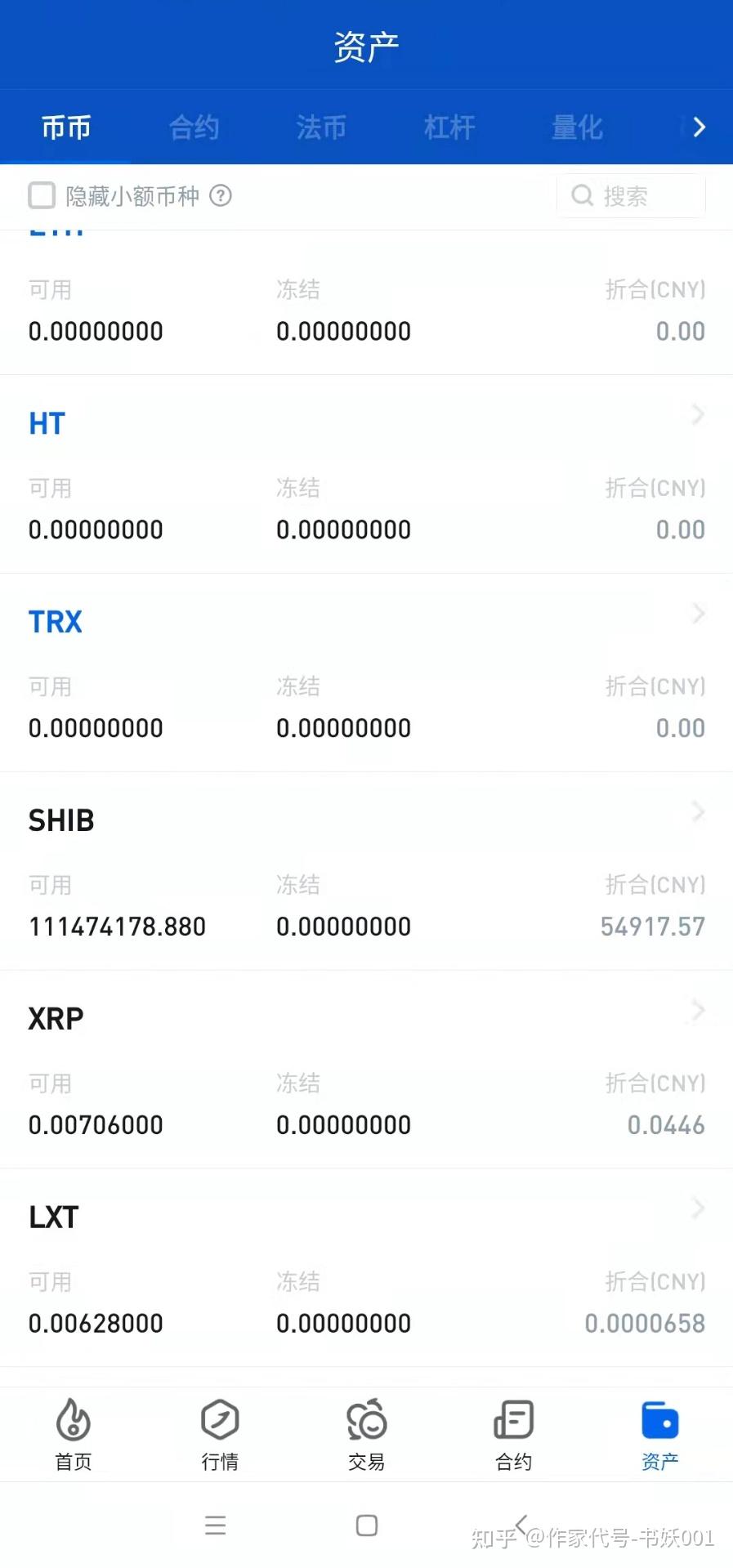Switch to the 法币 fiat tab
733x1568 pixels.
[320, 127]
